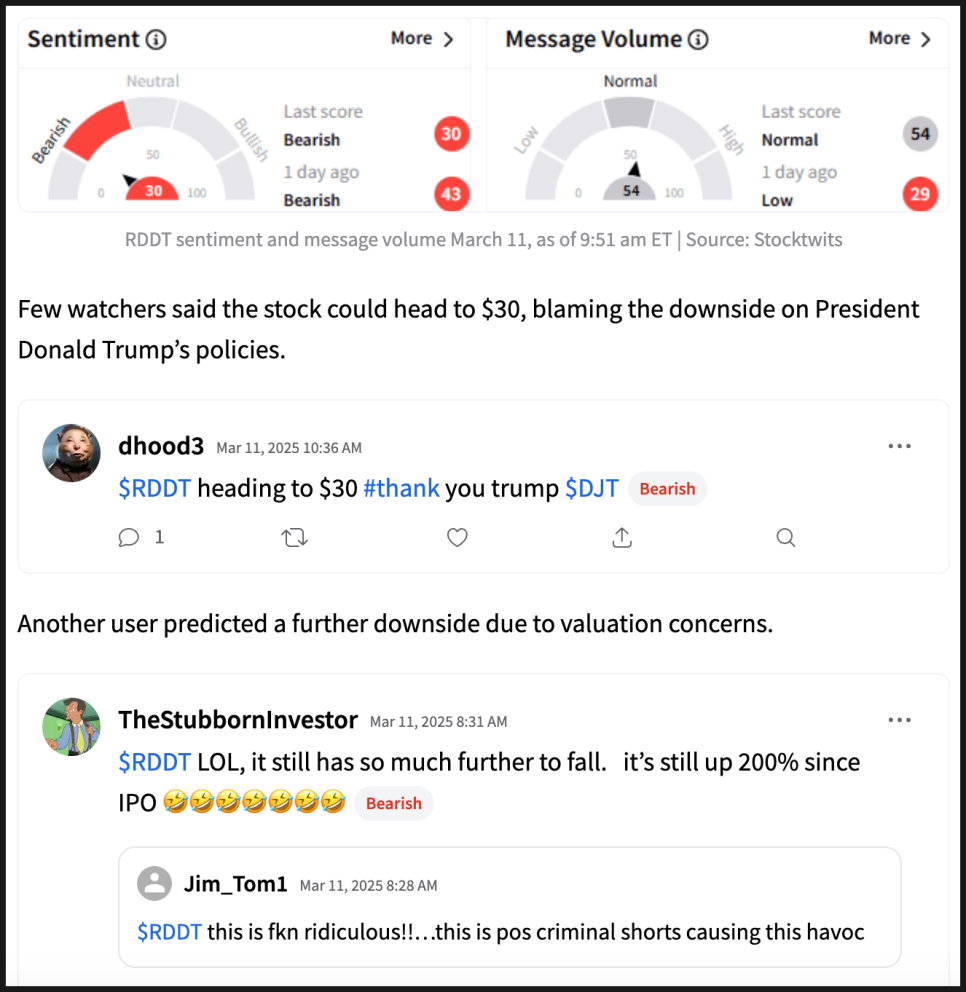Open overflow menu on dhood3's post
This screenshot has height=992, width=966.
(x=899, y=446)
